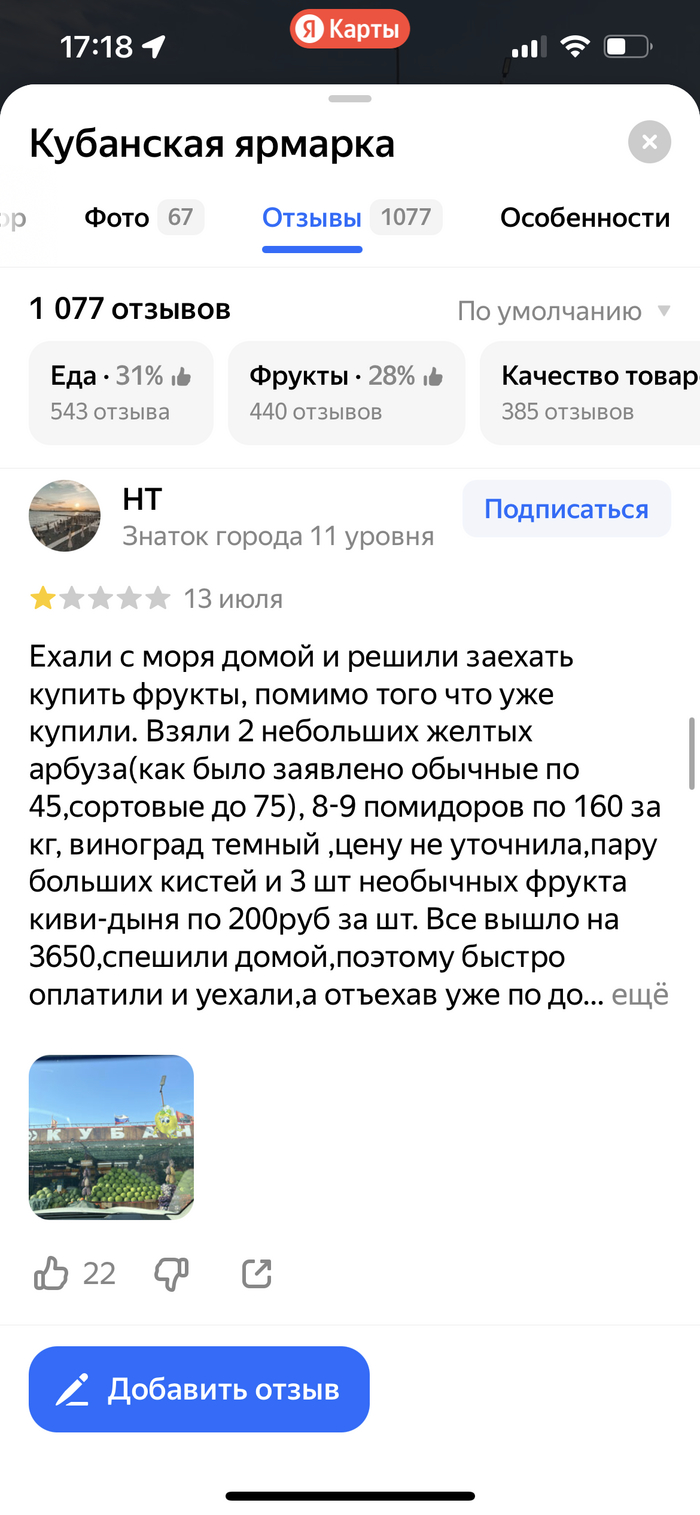Expand the review with ещё

(639, 996)
